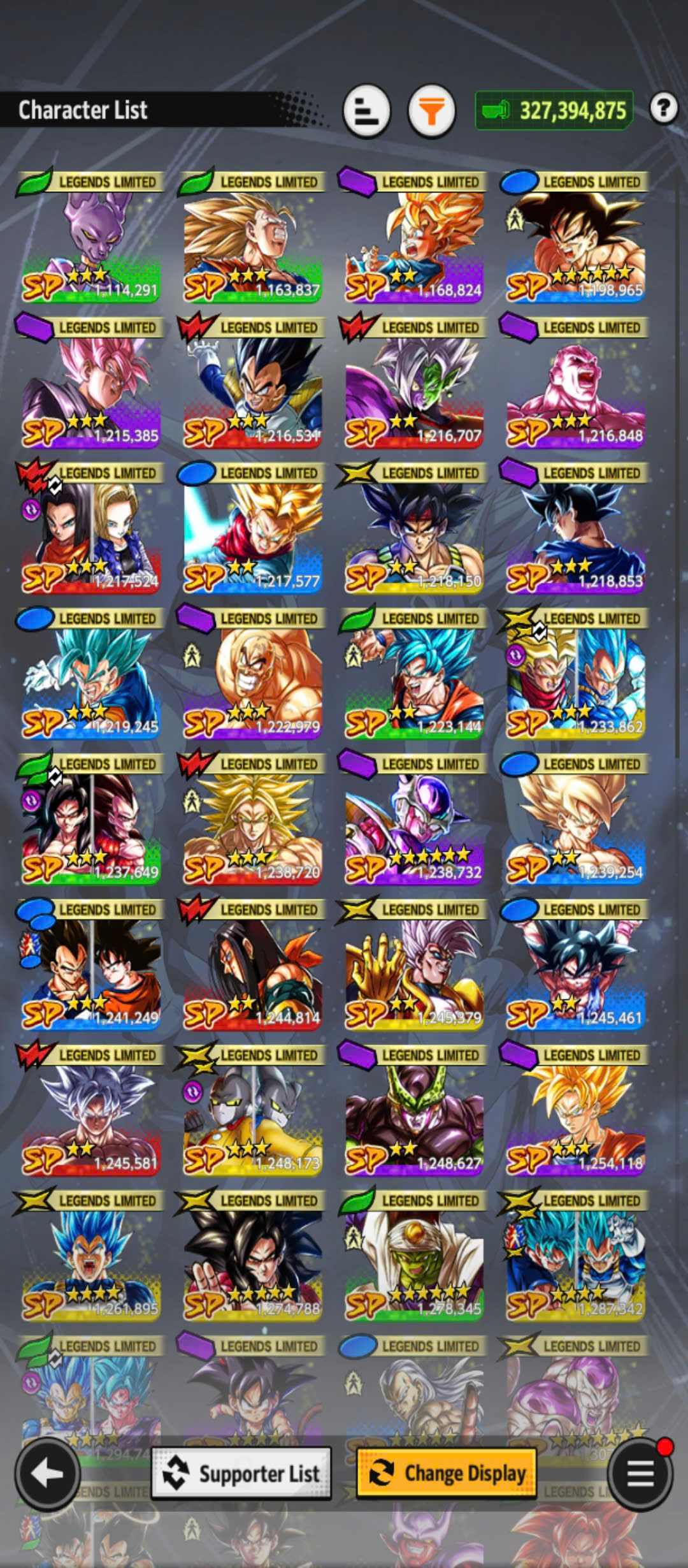Pick the character card showing 1,244,814

pyautogui.click(x=252, y=964)
